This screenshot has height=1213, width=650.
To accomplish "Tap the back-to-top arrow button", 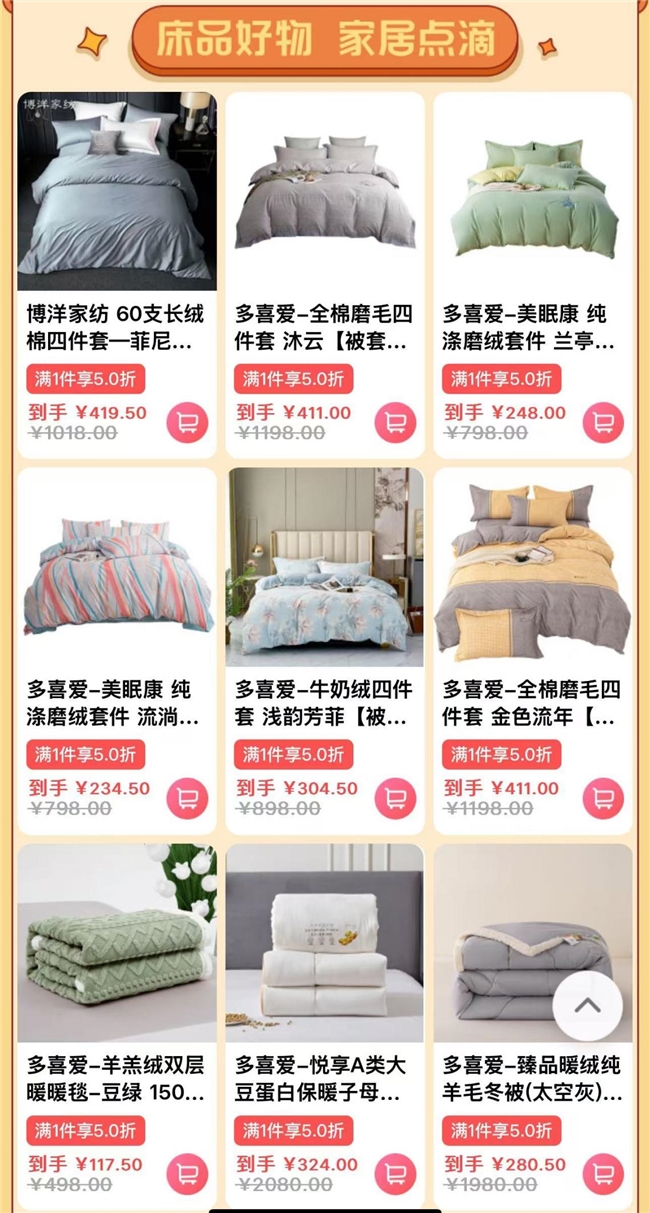I will click(x=587, y=1006).
